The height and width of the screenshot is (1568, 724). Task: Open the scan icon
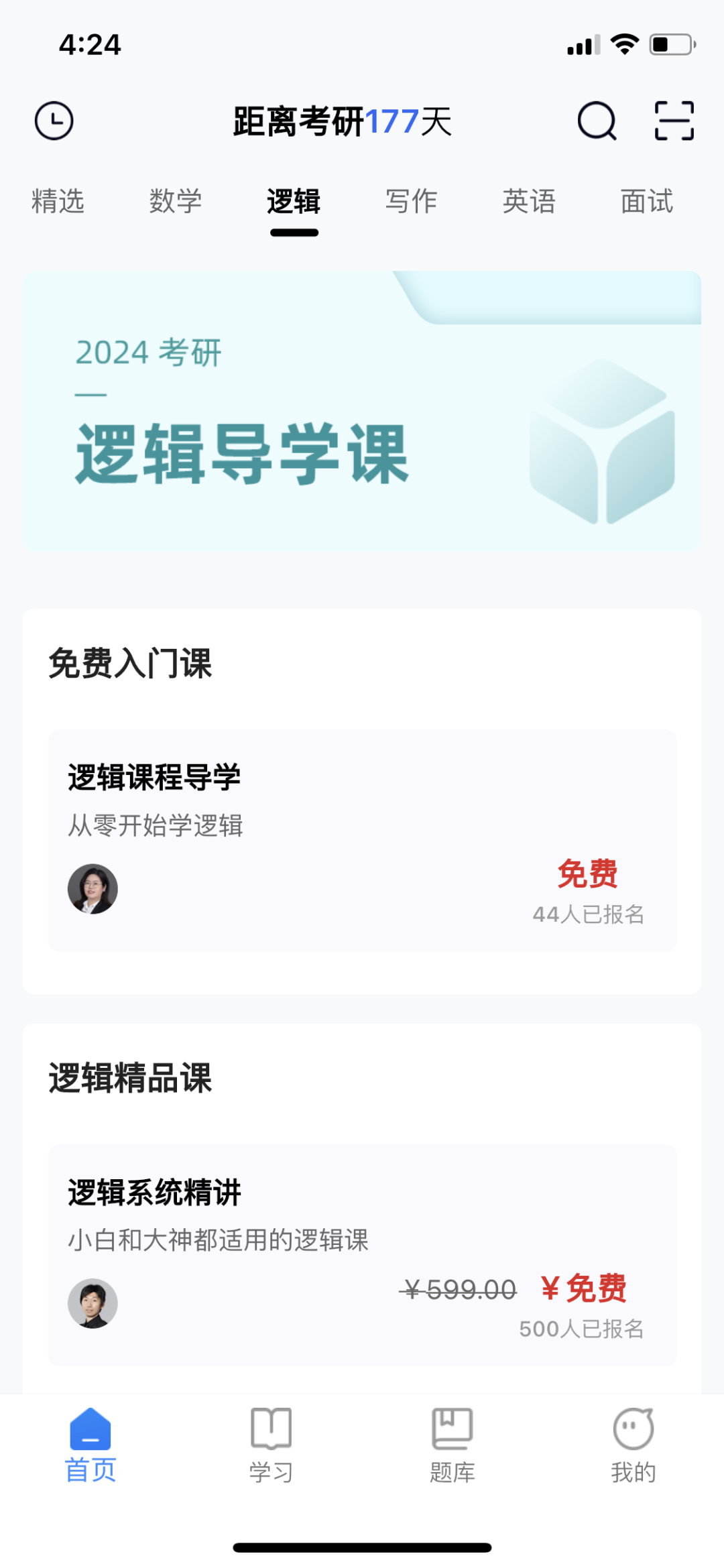pos(674,121)
